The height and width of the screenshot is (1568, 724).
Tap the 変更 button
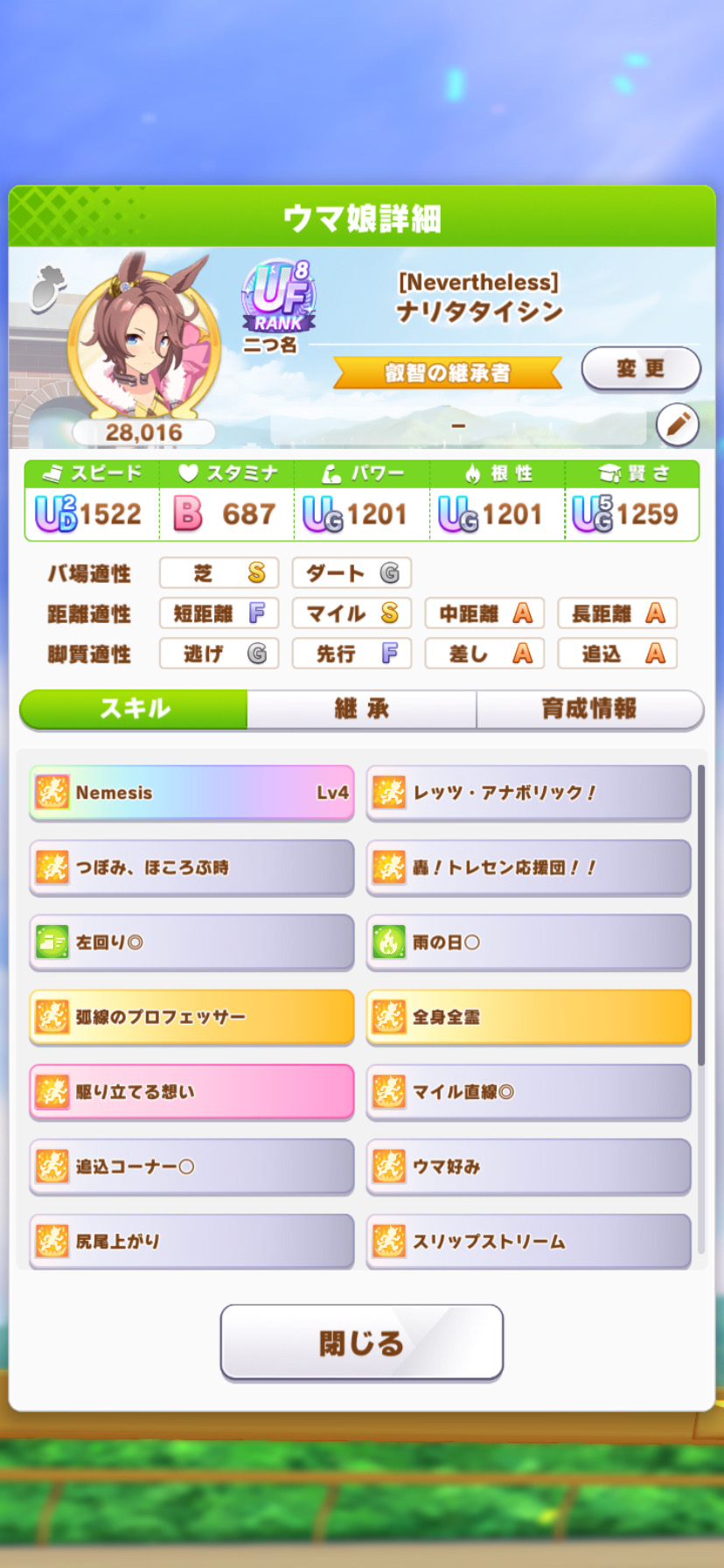(x=641, y=368)
